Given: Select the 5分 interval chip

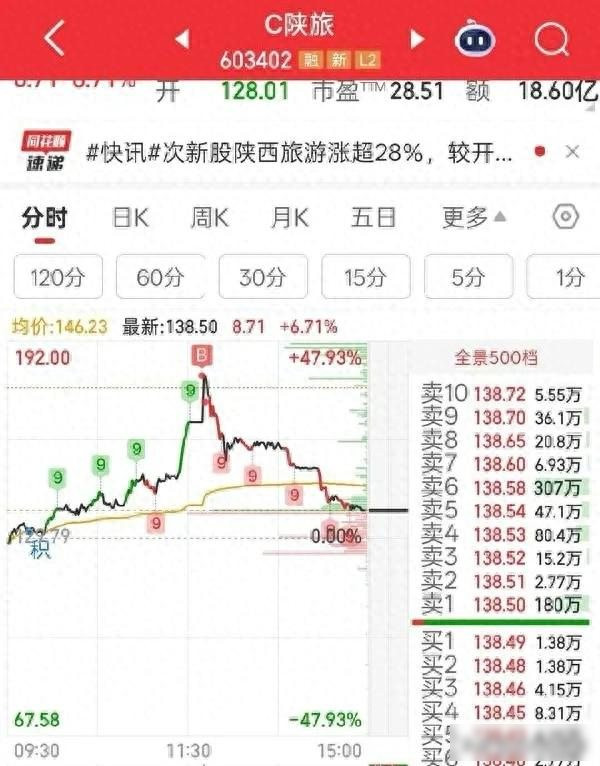Looking at the screenshot, I should (x=469, y=277).
